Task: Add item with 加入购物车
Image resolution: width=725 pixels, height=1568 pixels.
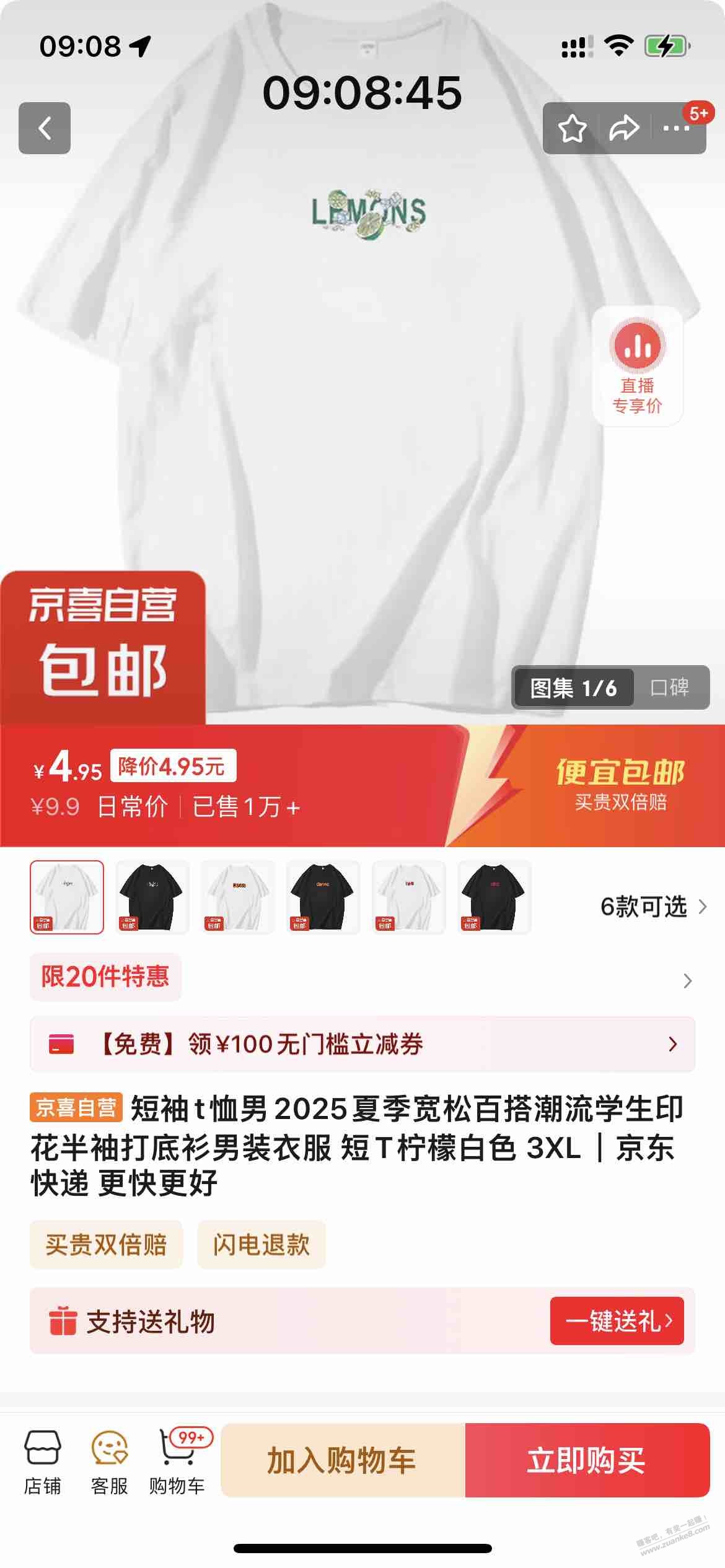Action: click(x=343, y=1460)
